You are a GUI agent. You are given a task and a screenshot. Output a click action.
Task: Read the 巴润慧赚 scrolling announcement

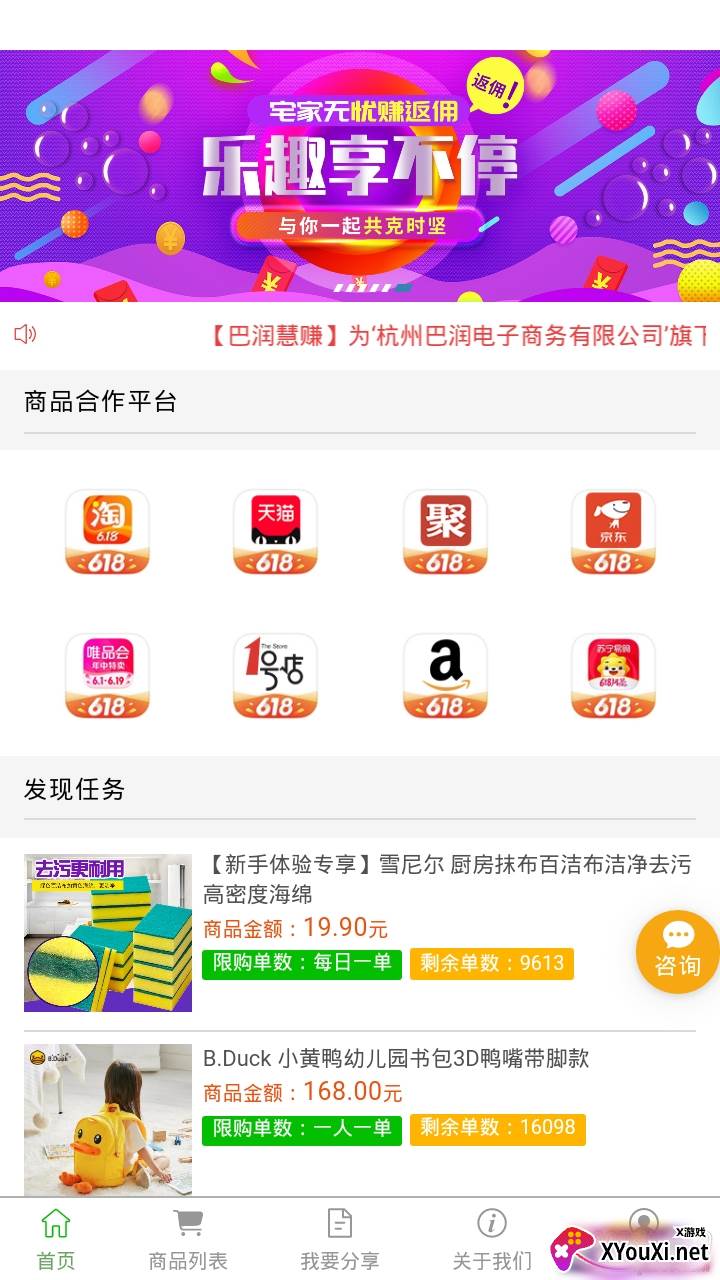(460, 335)
